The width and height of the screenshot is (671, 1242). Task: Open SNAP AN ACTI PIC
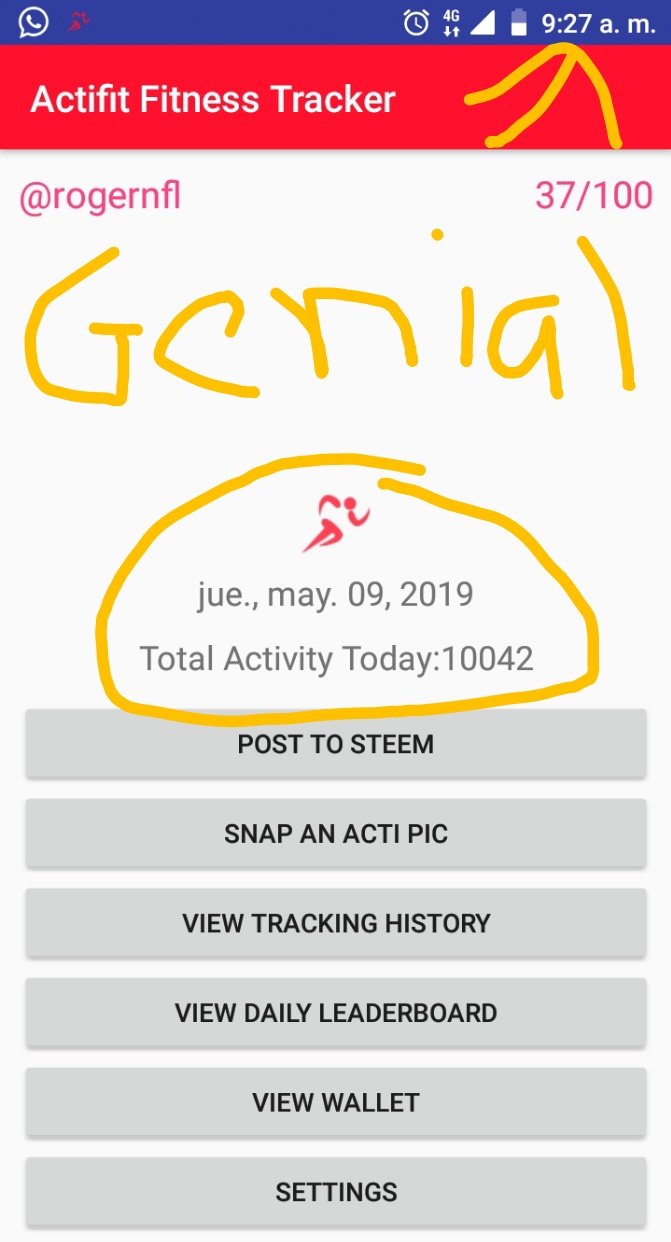pos(335,833)
